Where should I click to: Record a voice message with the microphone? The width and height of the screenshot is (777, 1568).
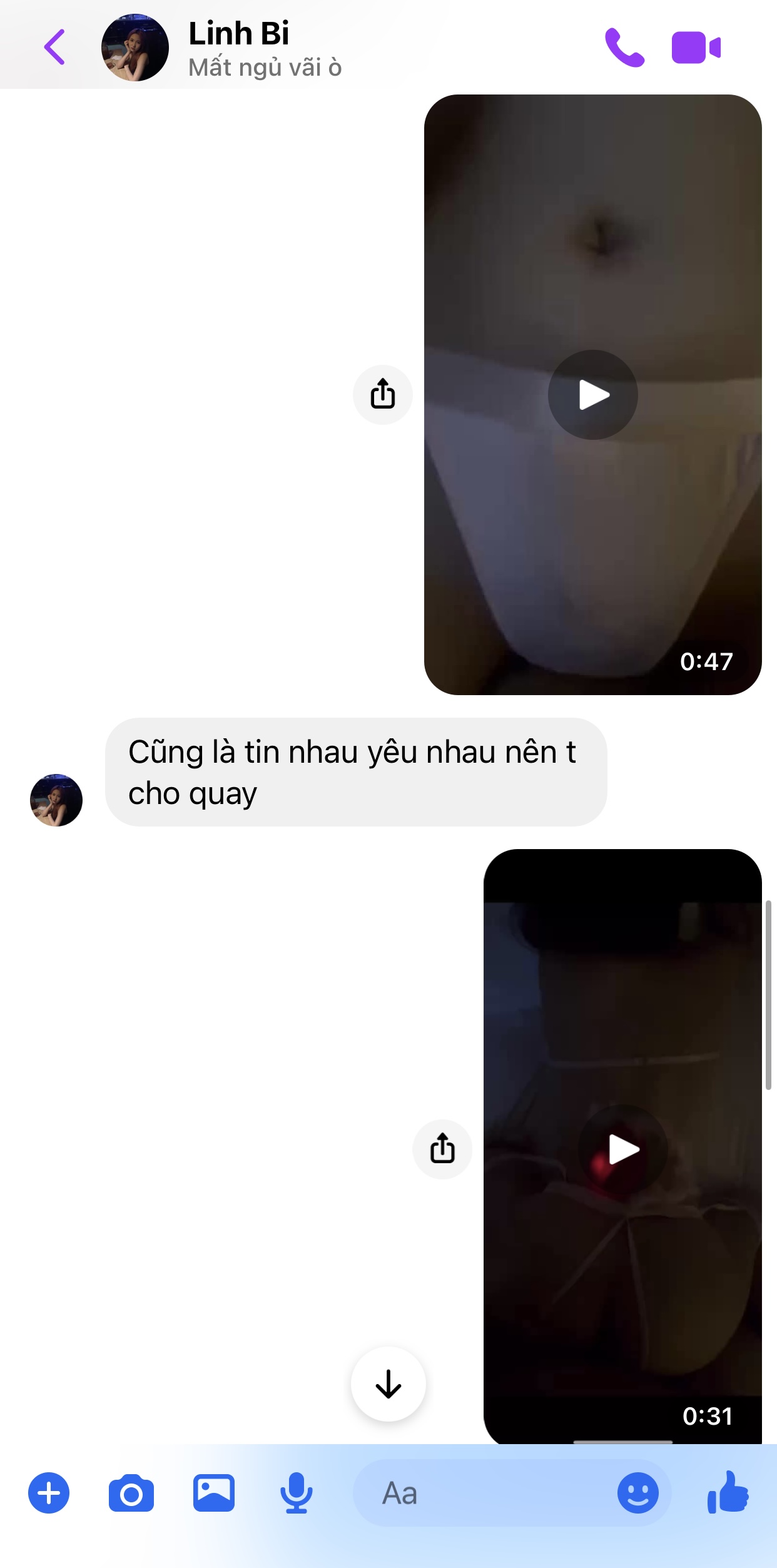point(297,1493)
